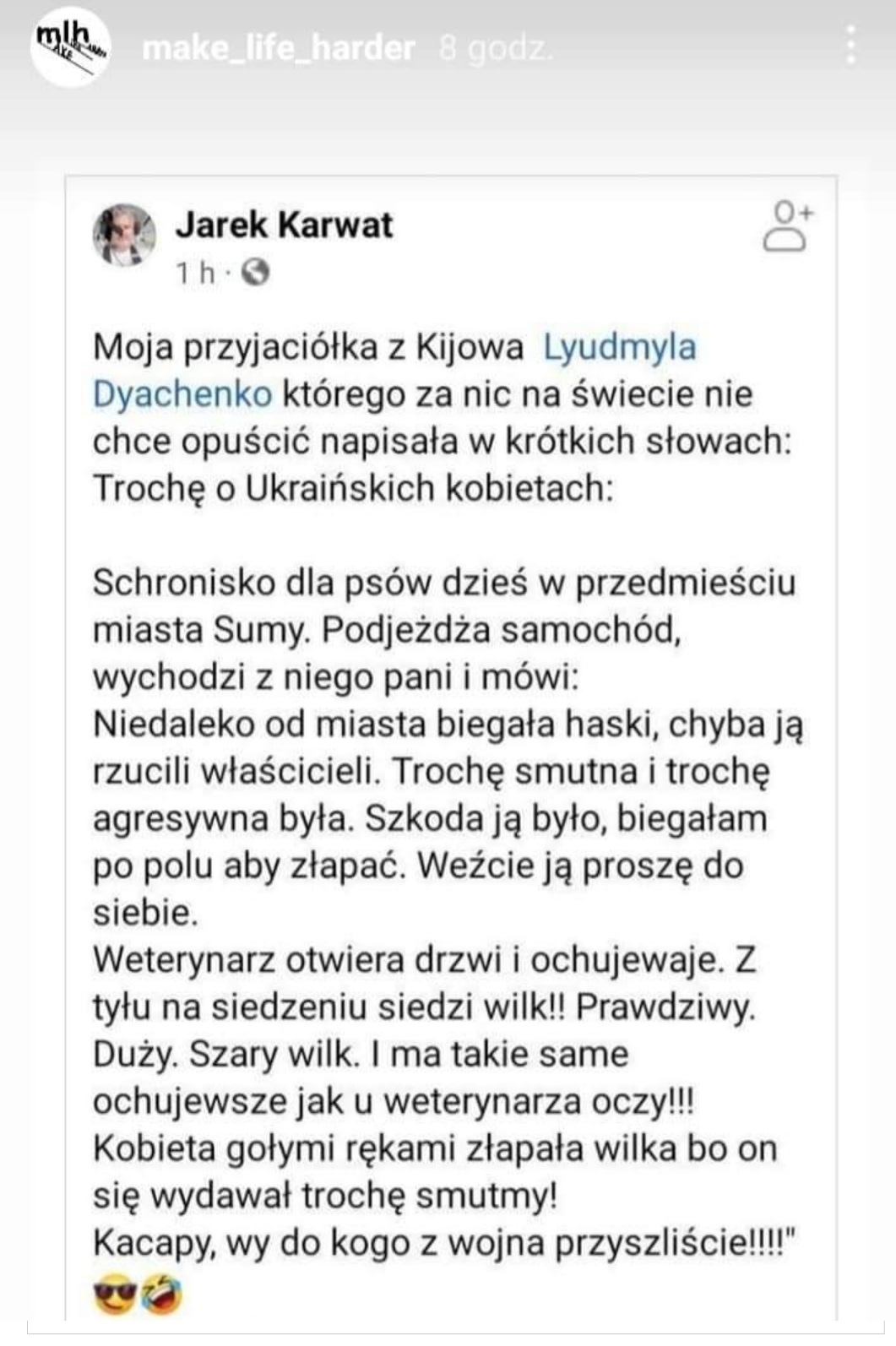Tap the make_life_harder username
Viewport: 896px width, 1346px height.
click(x=279, y=49)
